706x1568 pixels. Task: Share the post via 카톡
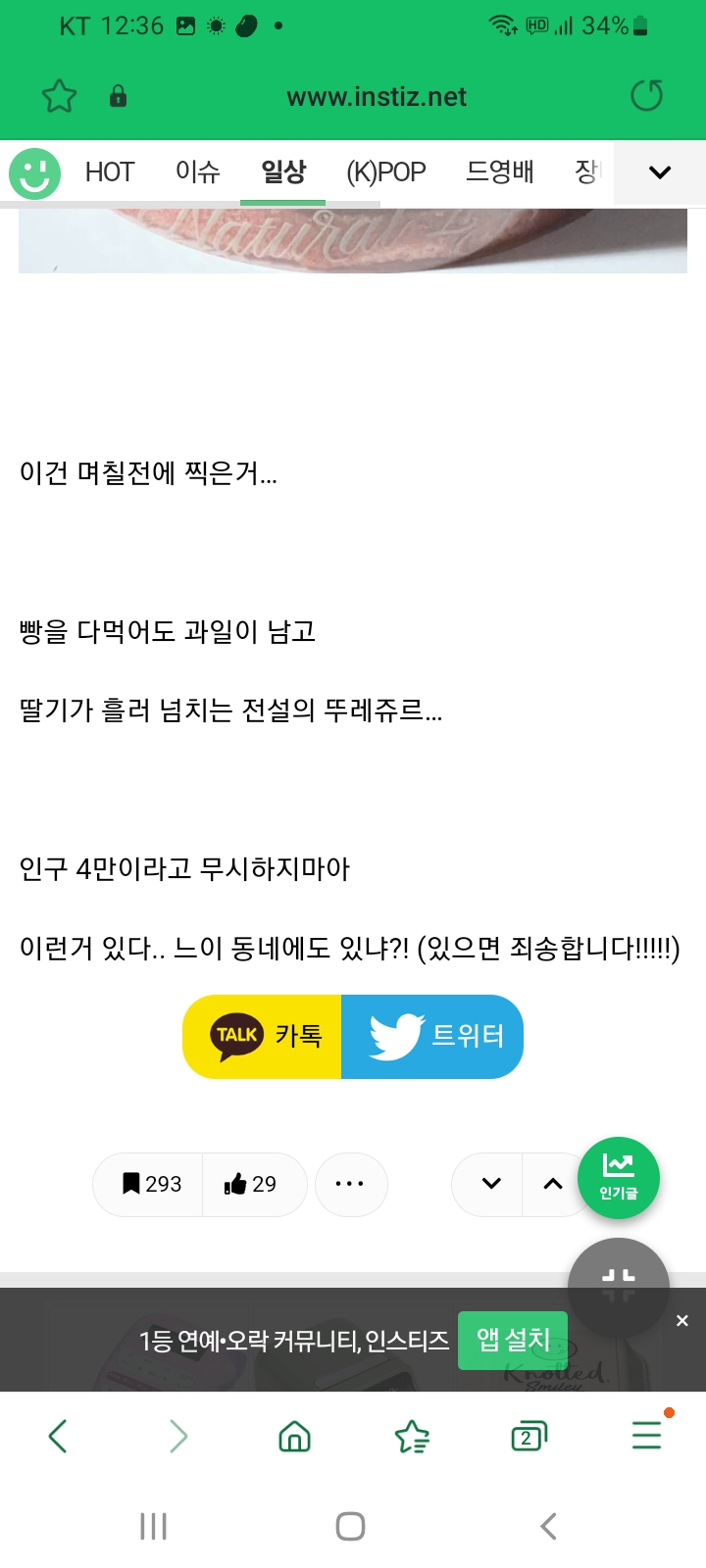tap(263, 1036)
